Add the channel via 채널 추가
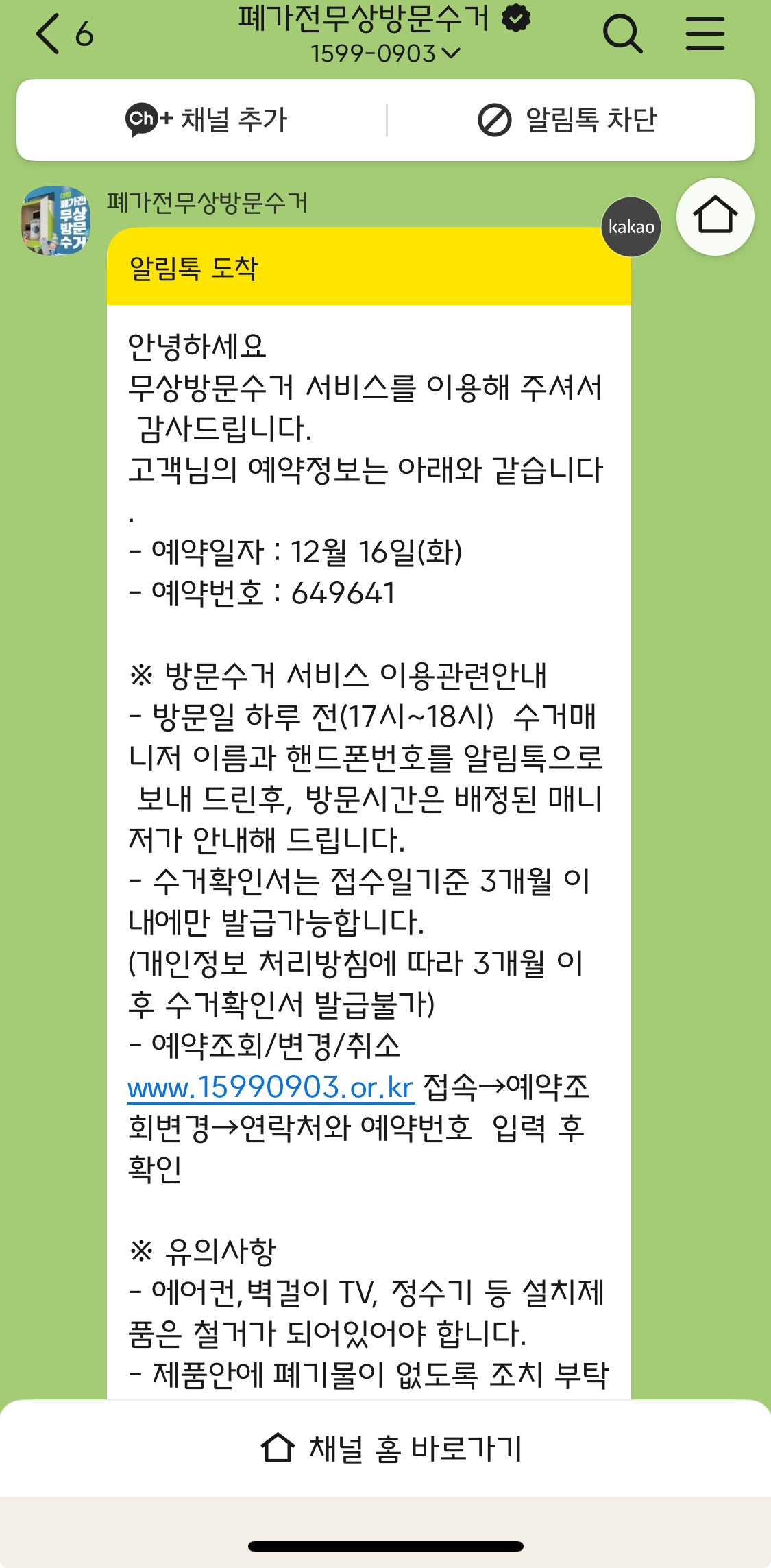771x1568 pixels. click(207, 120)
